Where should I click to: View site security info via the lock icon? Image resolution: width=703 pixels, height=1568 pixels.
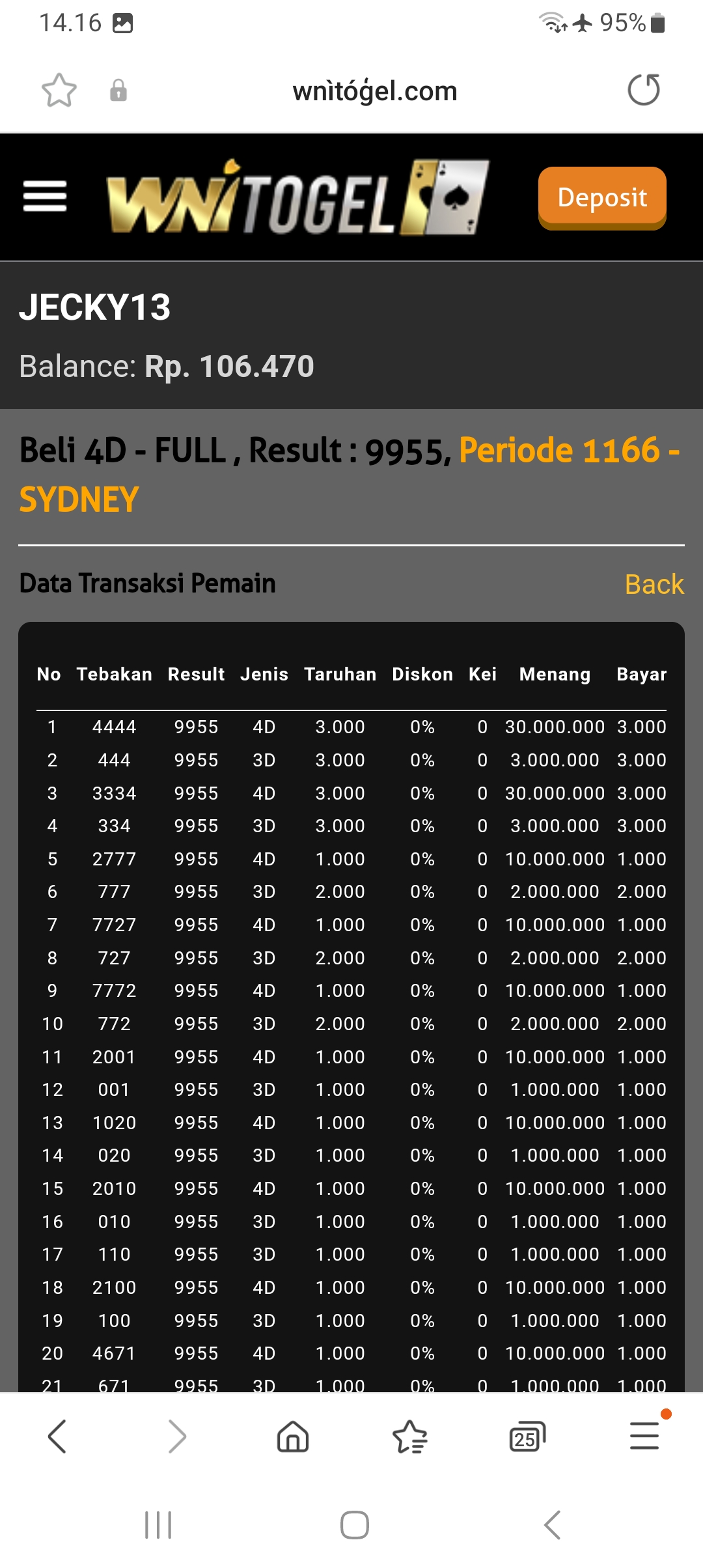[118, 91]
